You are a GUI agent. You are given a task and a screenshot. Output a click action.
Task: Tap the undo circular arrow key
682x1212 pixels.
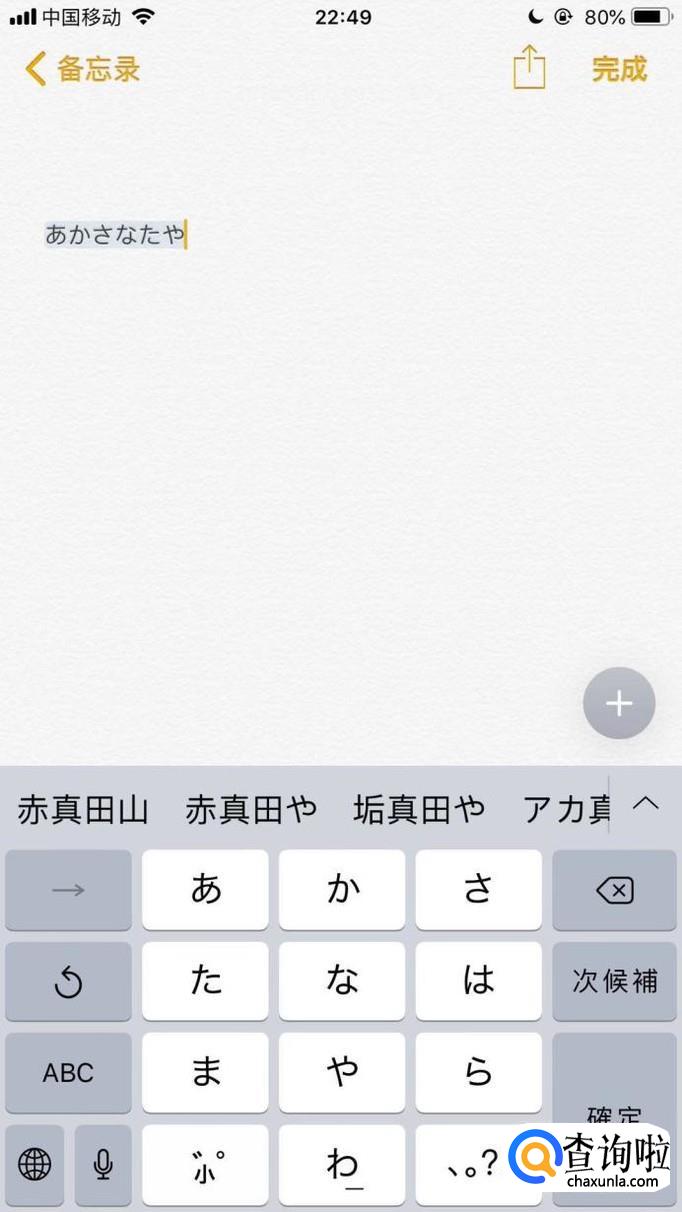[68, 982]
